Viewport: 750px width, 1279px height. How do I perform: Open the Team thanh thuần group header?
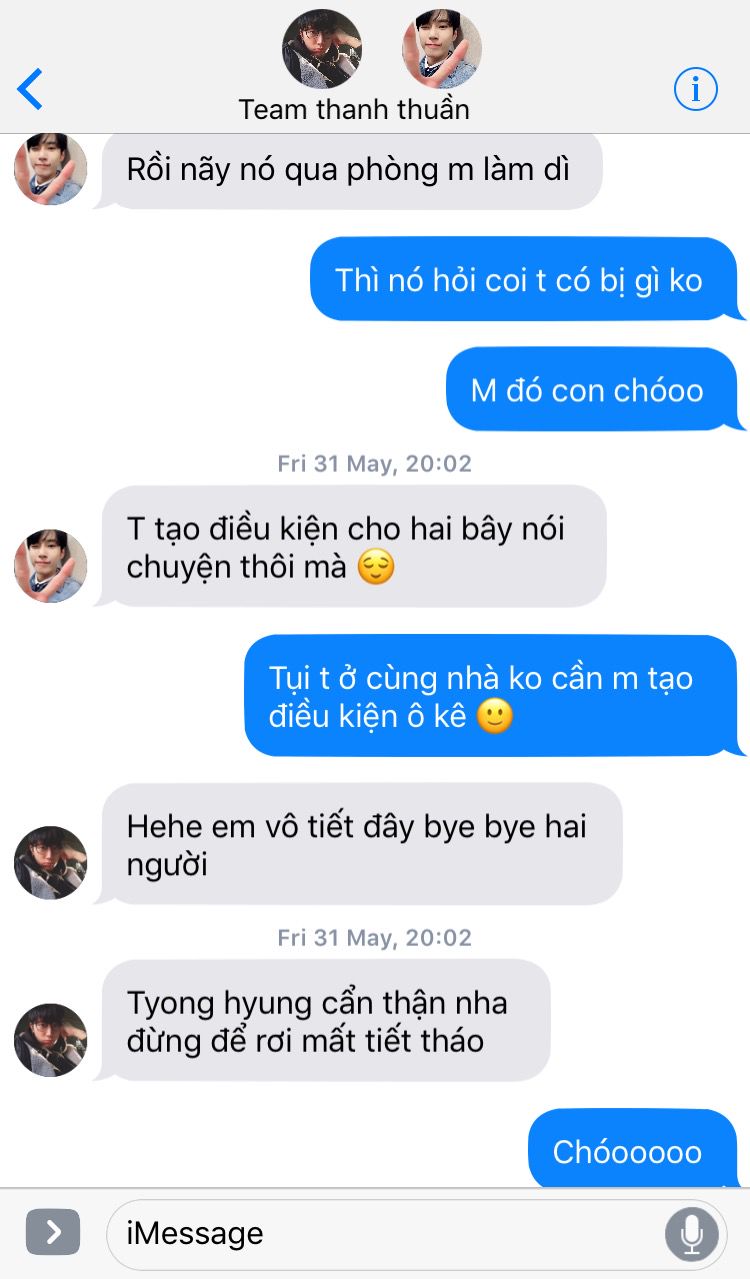point(354,68)
